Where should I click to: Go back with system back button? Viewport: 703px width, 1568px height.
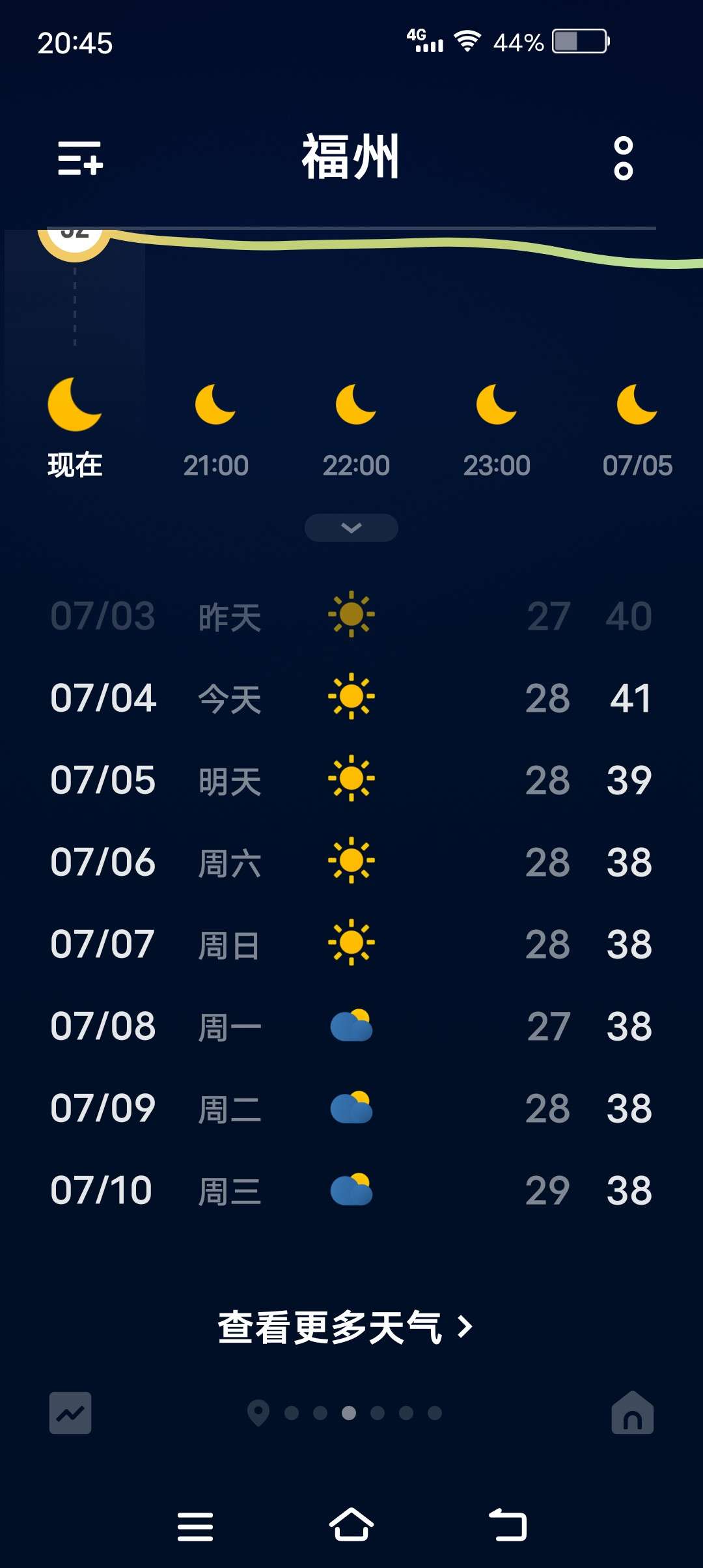[508, 1525]
